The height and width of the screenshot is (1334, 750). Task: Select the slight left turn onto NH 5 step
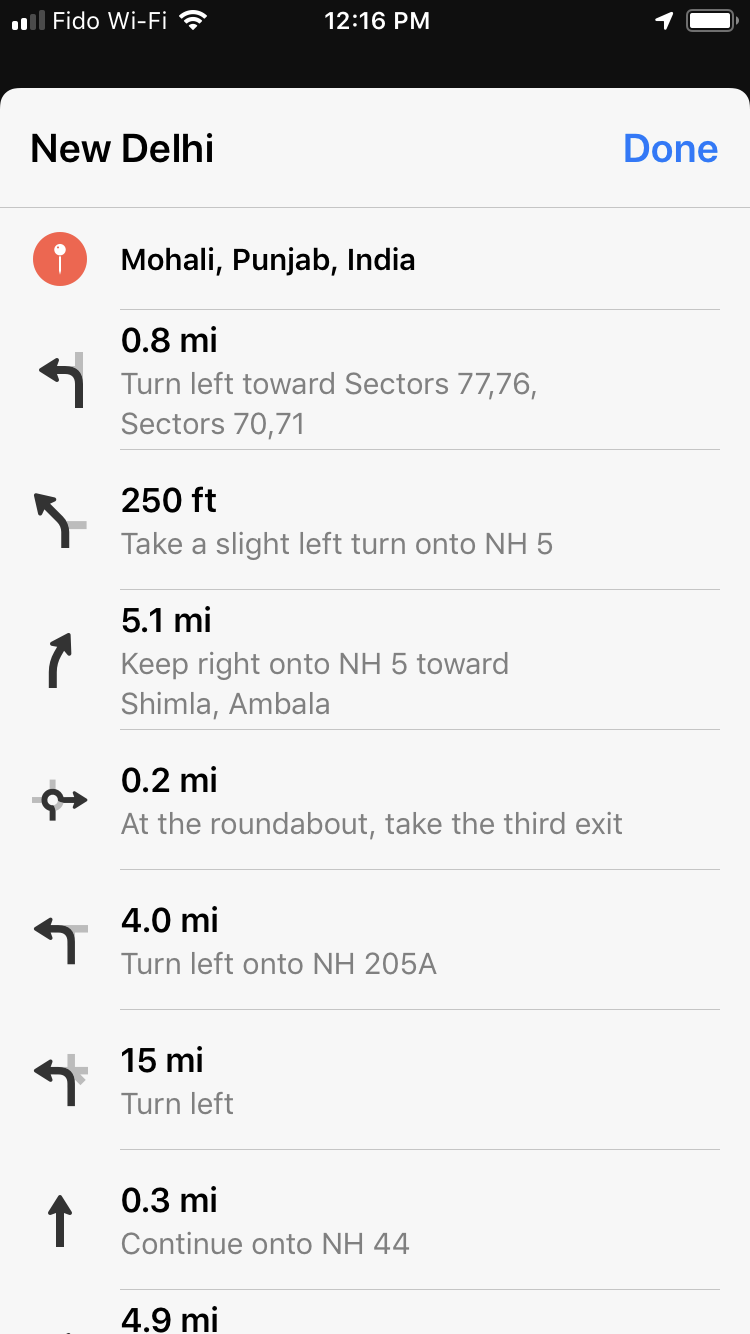(375, 520)
